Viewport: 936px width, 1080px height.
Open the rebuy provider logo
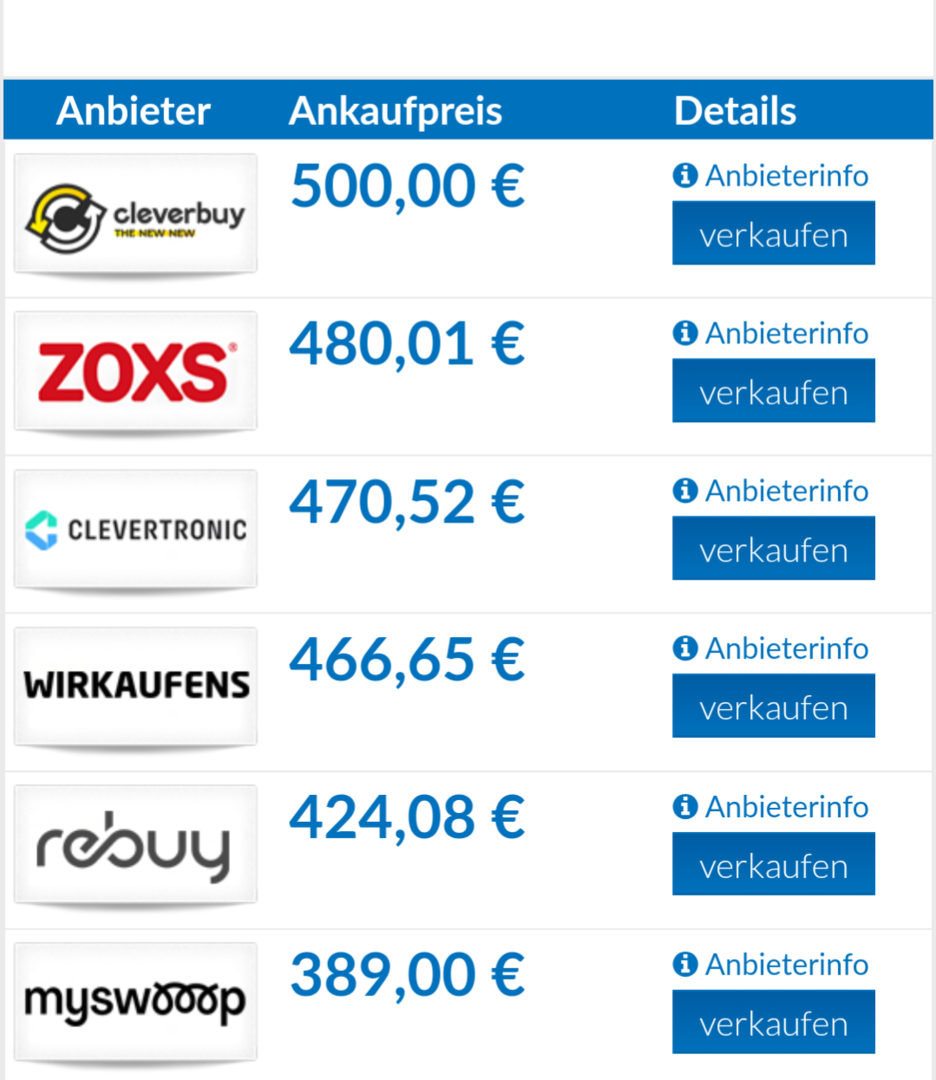click(x=135, y=845)
